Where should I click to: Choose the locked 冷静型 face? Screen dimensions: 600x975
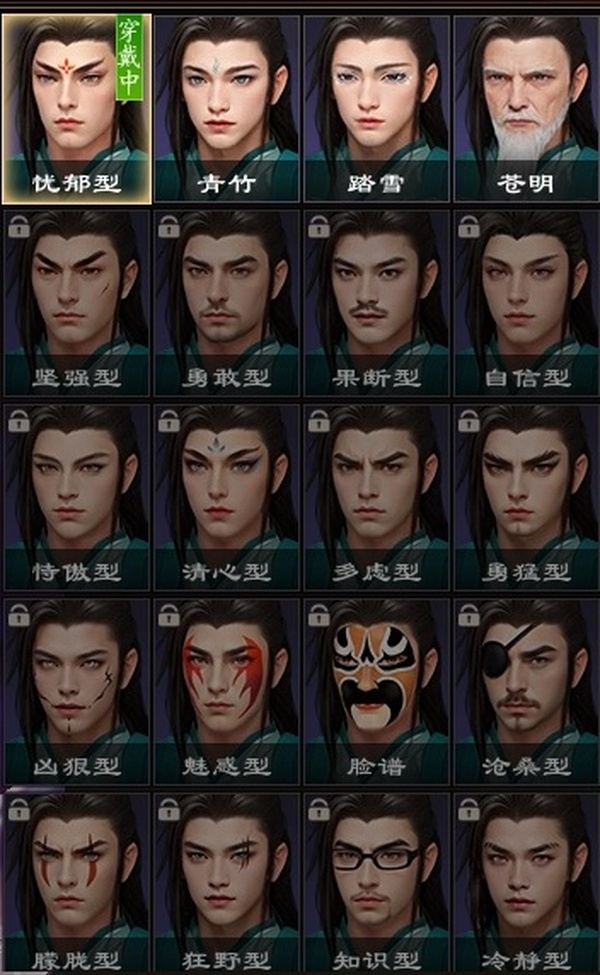click(x=526, y=883)
